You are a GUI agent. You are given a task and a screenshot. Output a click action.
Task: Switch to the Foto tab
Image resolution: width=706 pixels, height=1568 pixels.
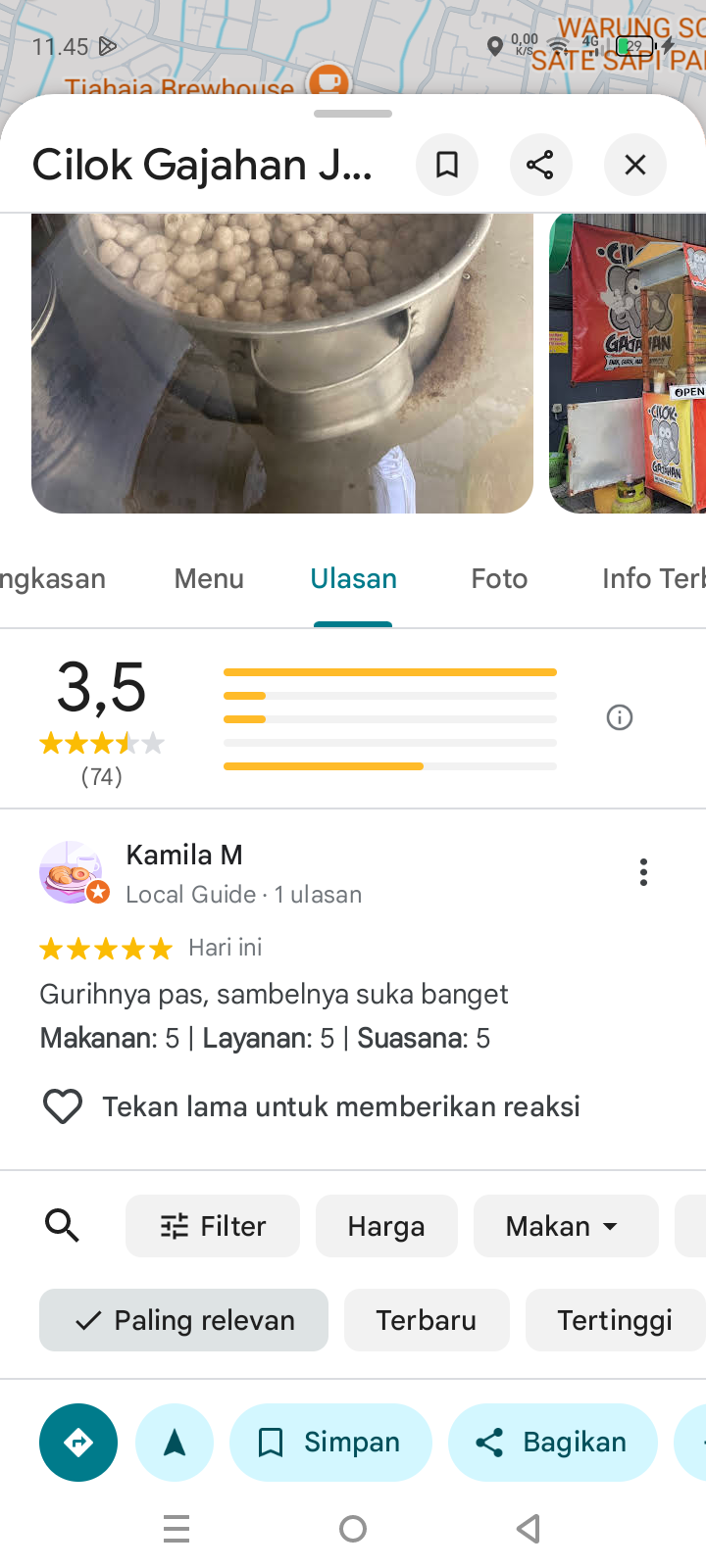(499, 578)
